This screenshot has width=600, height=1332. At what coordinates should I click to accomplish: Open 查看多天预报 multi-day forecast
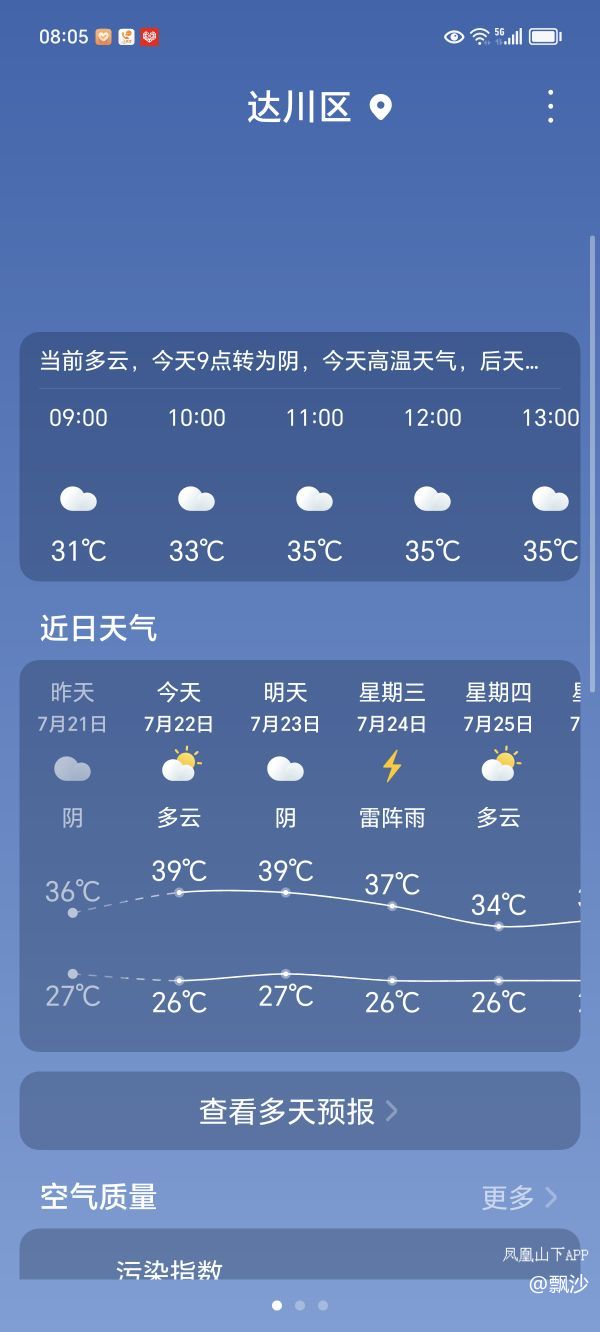pyautogui.click(x=299, y=1111)
